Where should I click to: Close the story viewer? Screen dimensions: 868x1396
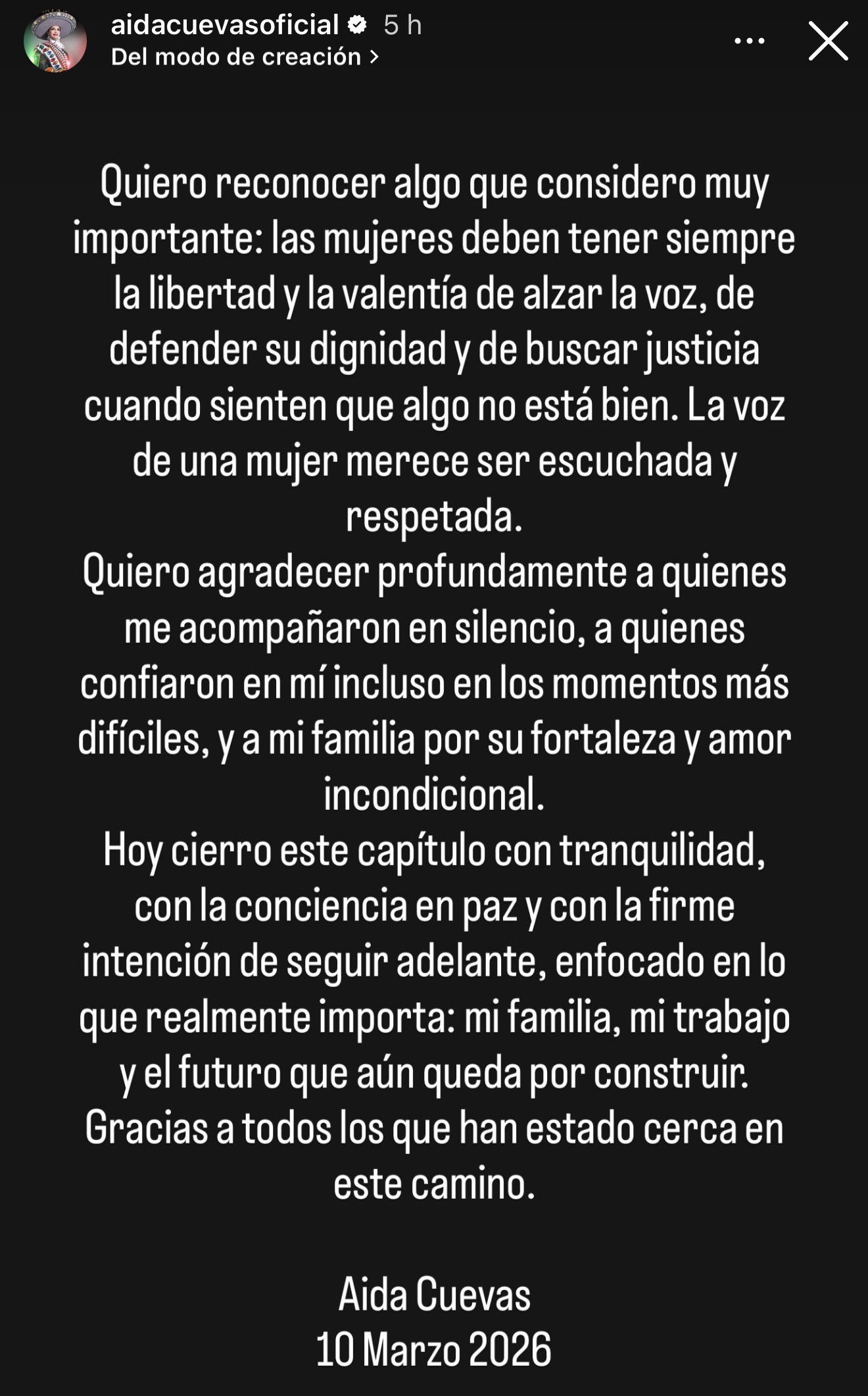point(828,41)
